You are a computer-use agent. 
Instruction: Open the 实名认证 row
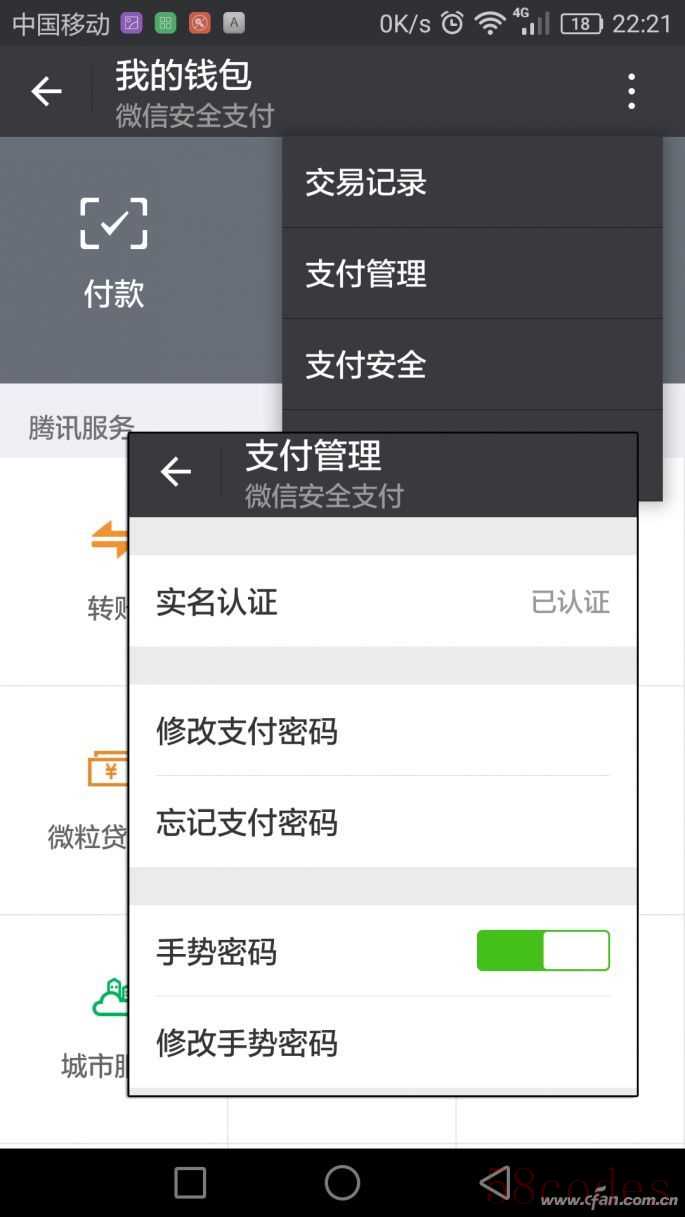(383, 601)
